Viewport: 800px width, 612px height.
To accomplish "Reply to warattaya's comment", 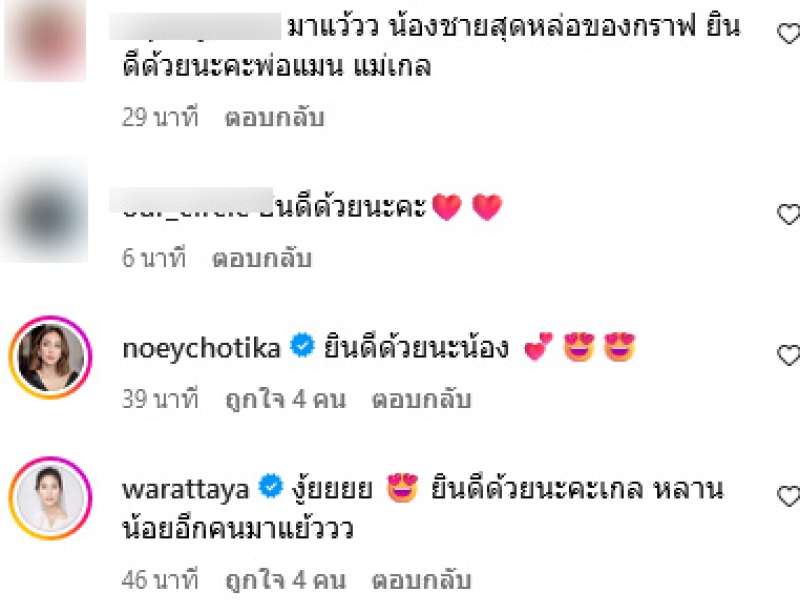I will 421,579.
